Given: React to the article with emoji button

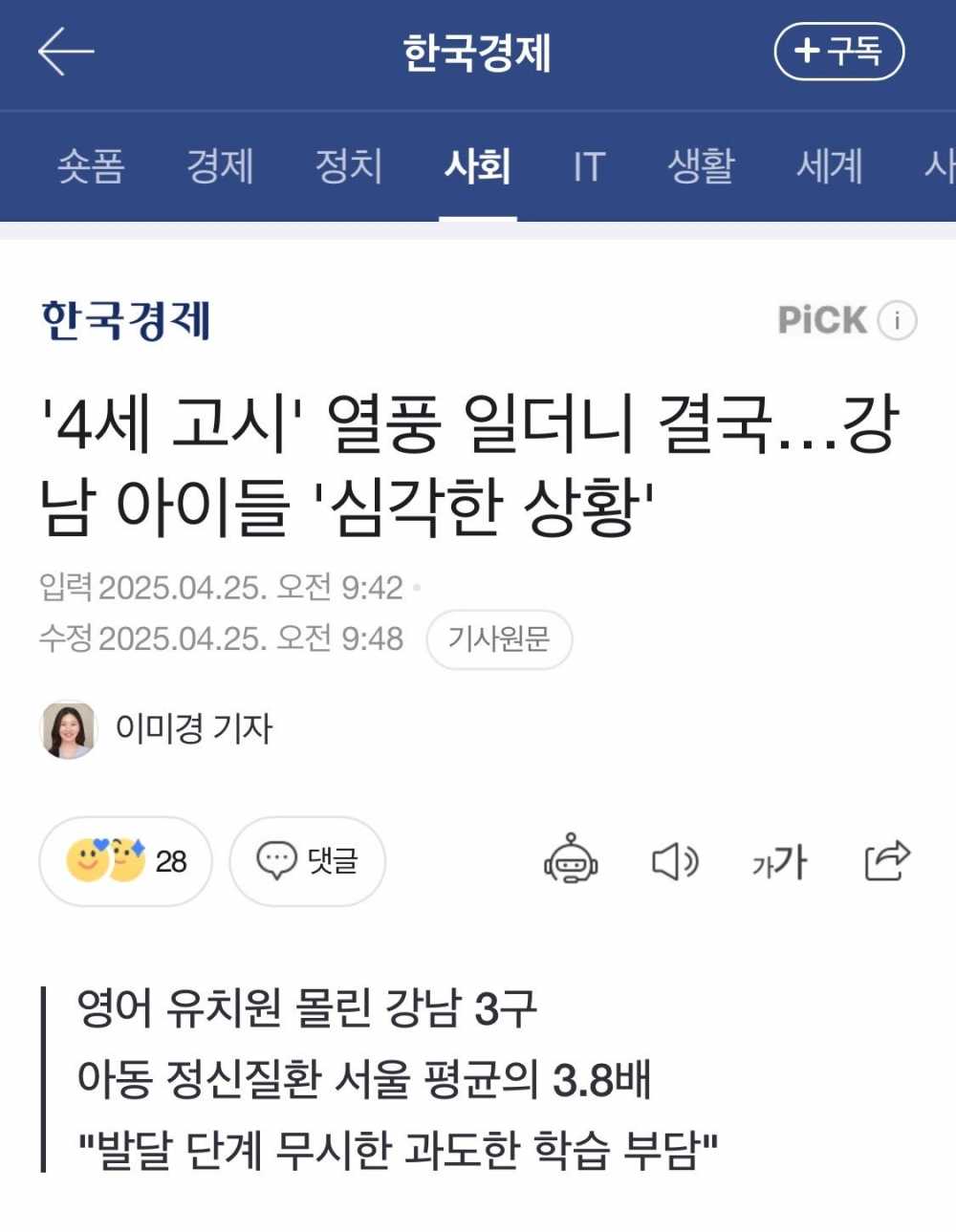Looking at the screenshot, I should (x=124, y=861).
